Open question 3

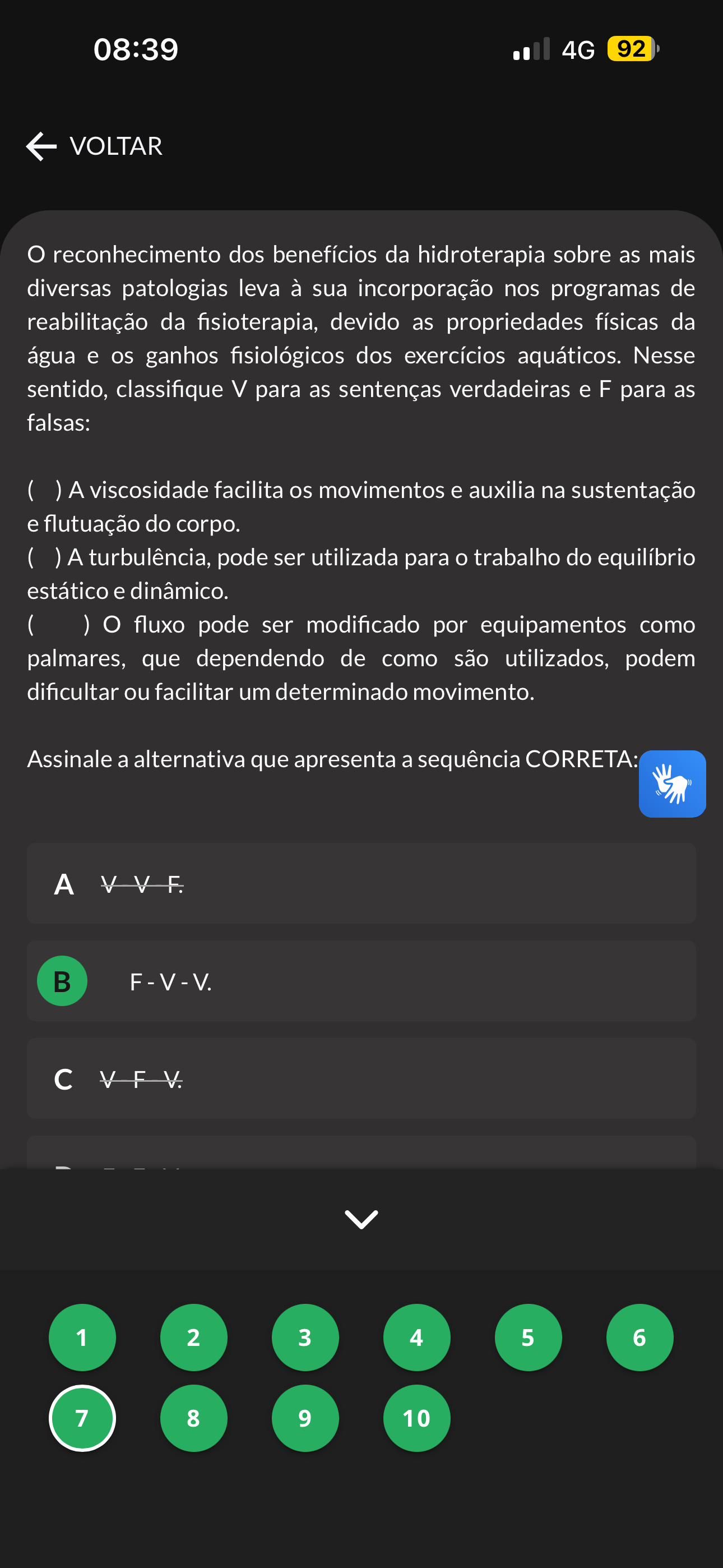click(x=305, y=1338)
